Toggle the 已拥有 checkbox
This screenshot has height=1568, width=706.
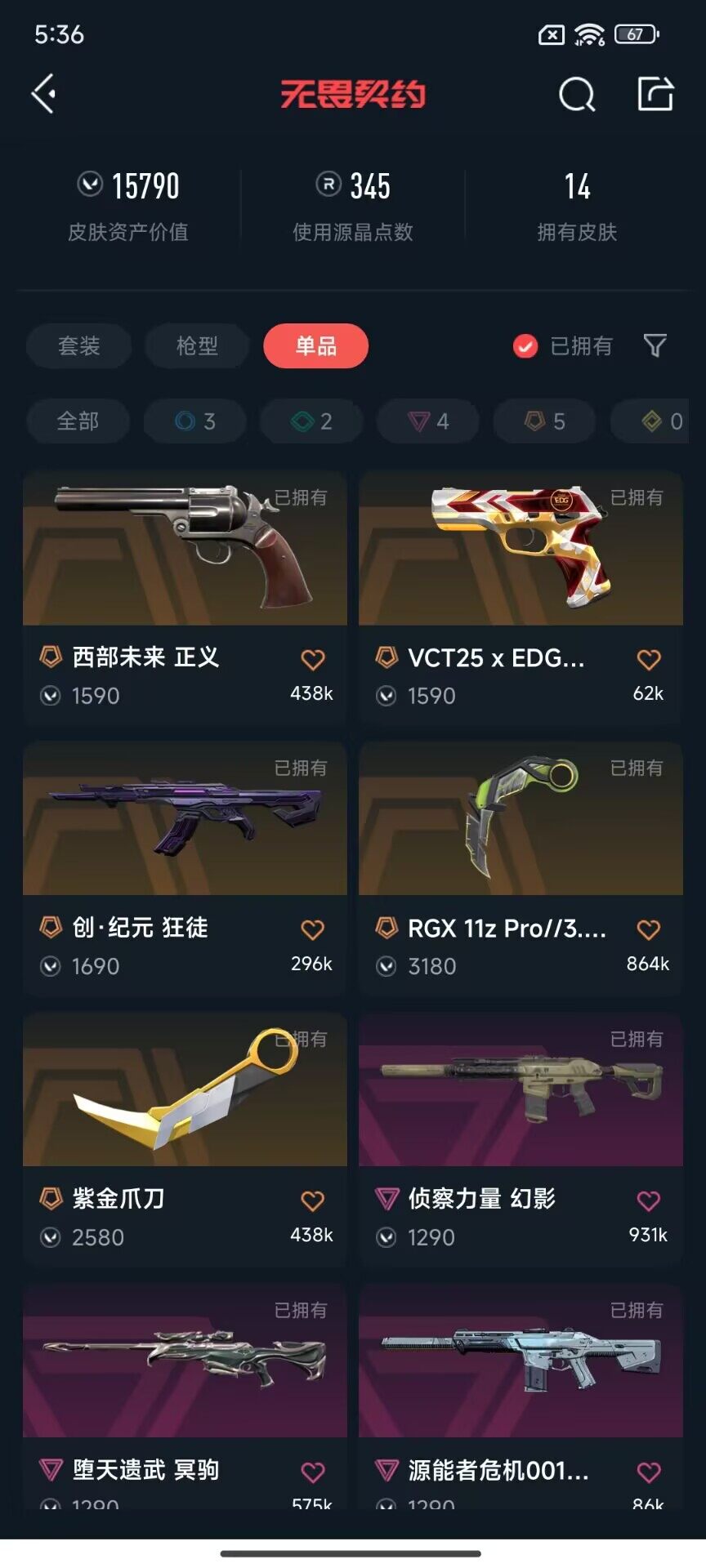(525, 346)
